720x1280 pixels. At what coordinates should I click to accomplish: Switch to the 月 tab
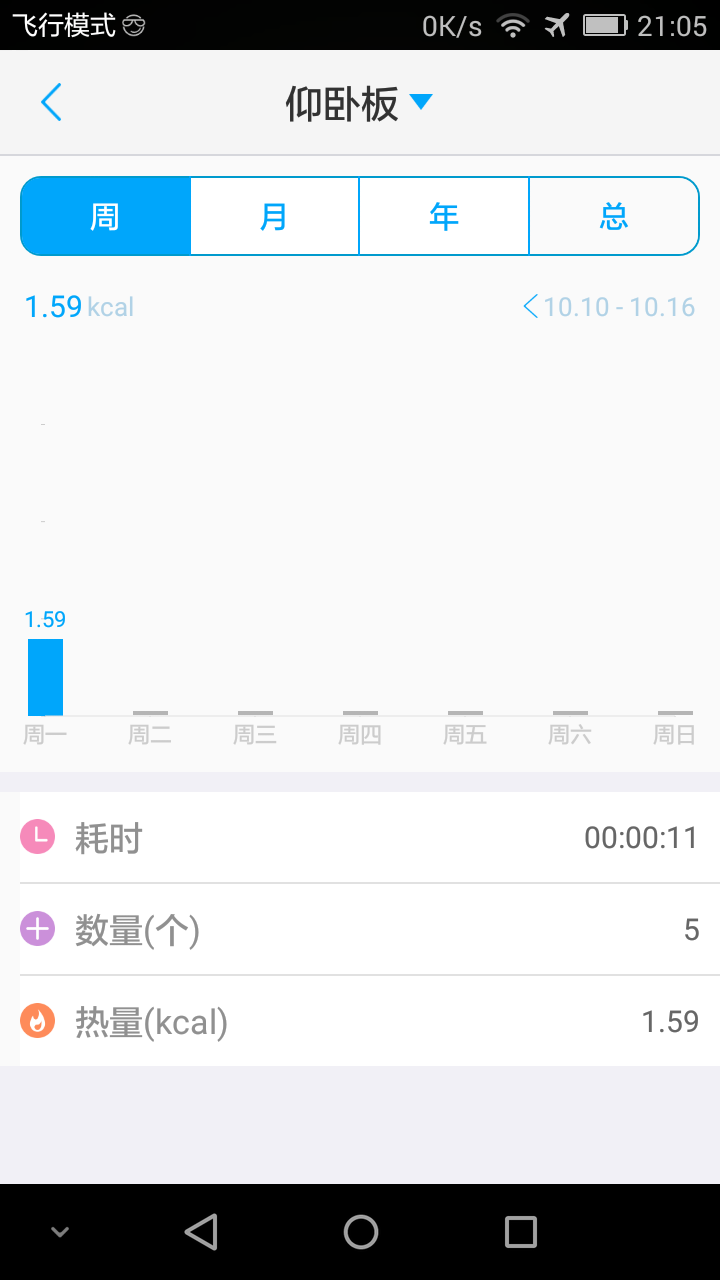point(274,215)
